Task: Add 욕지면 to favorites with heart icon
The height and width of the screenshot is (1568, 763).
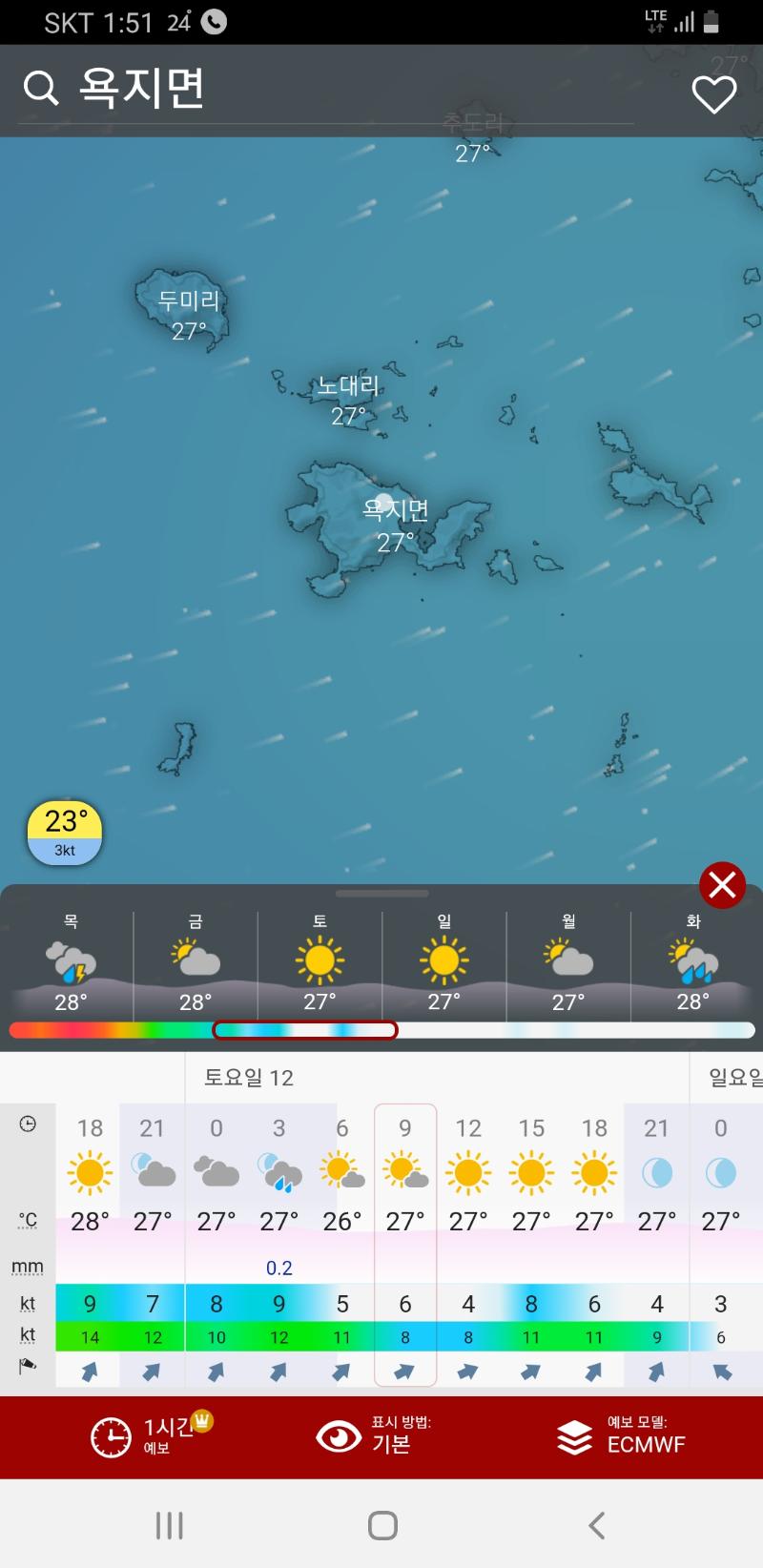Action: 713,93
